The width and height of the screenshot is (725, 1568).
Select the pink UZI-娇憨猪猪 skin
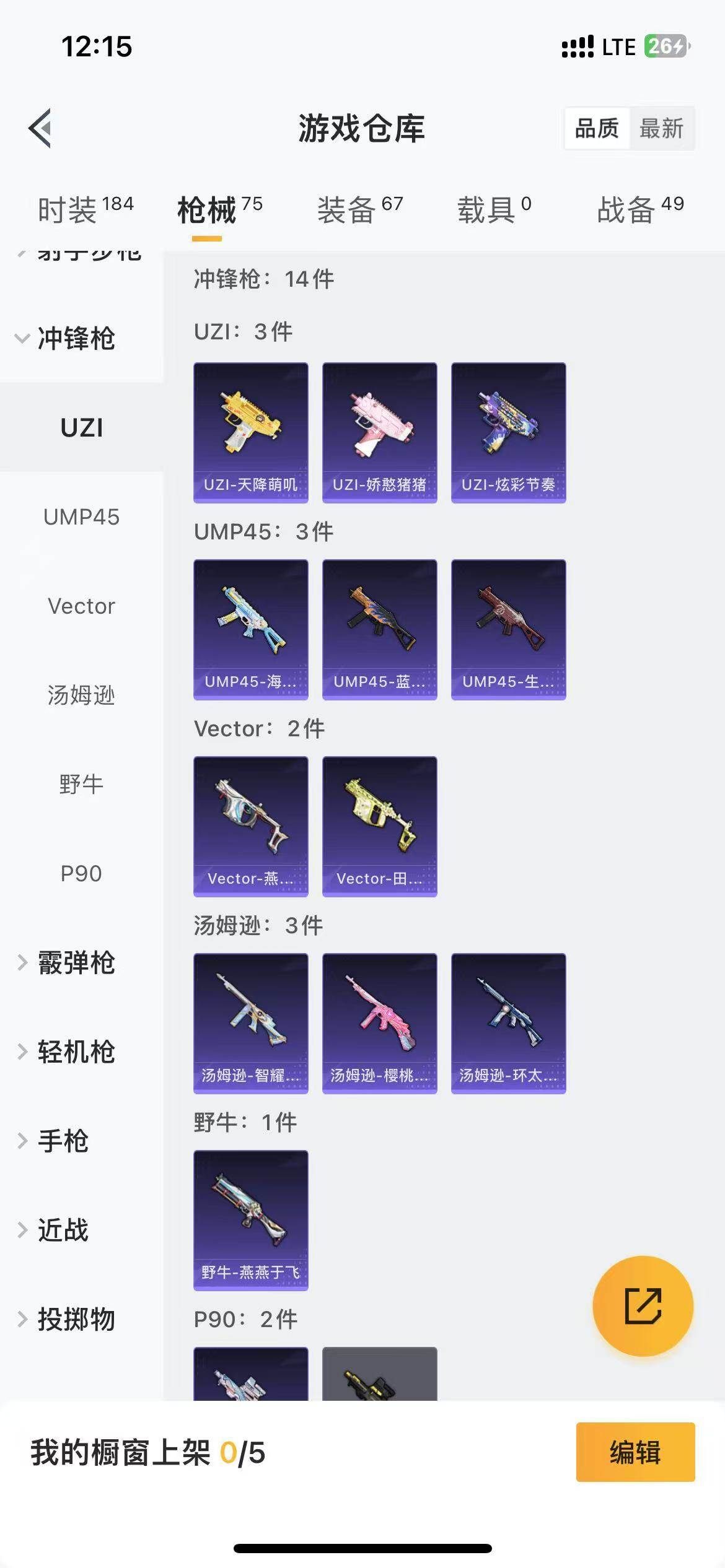tap(379, 430)
